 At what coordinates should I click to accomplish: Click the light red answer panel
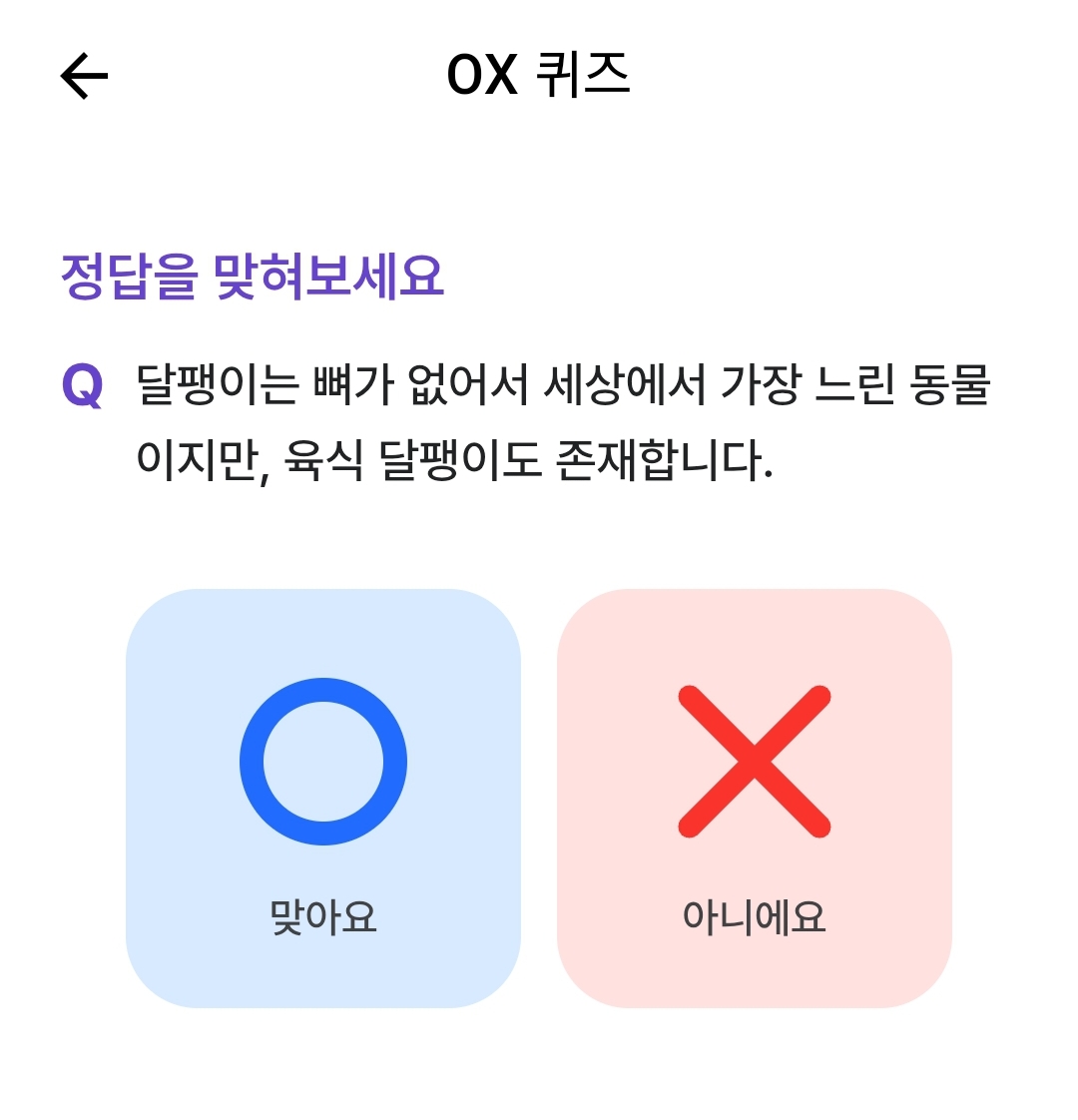pos(756,799)
